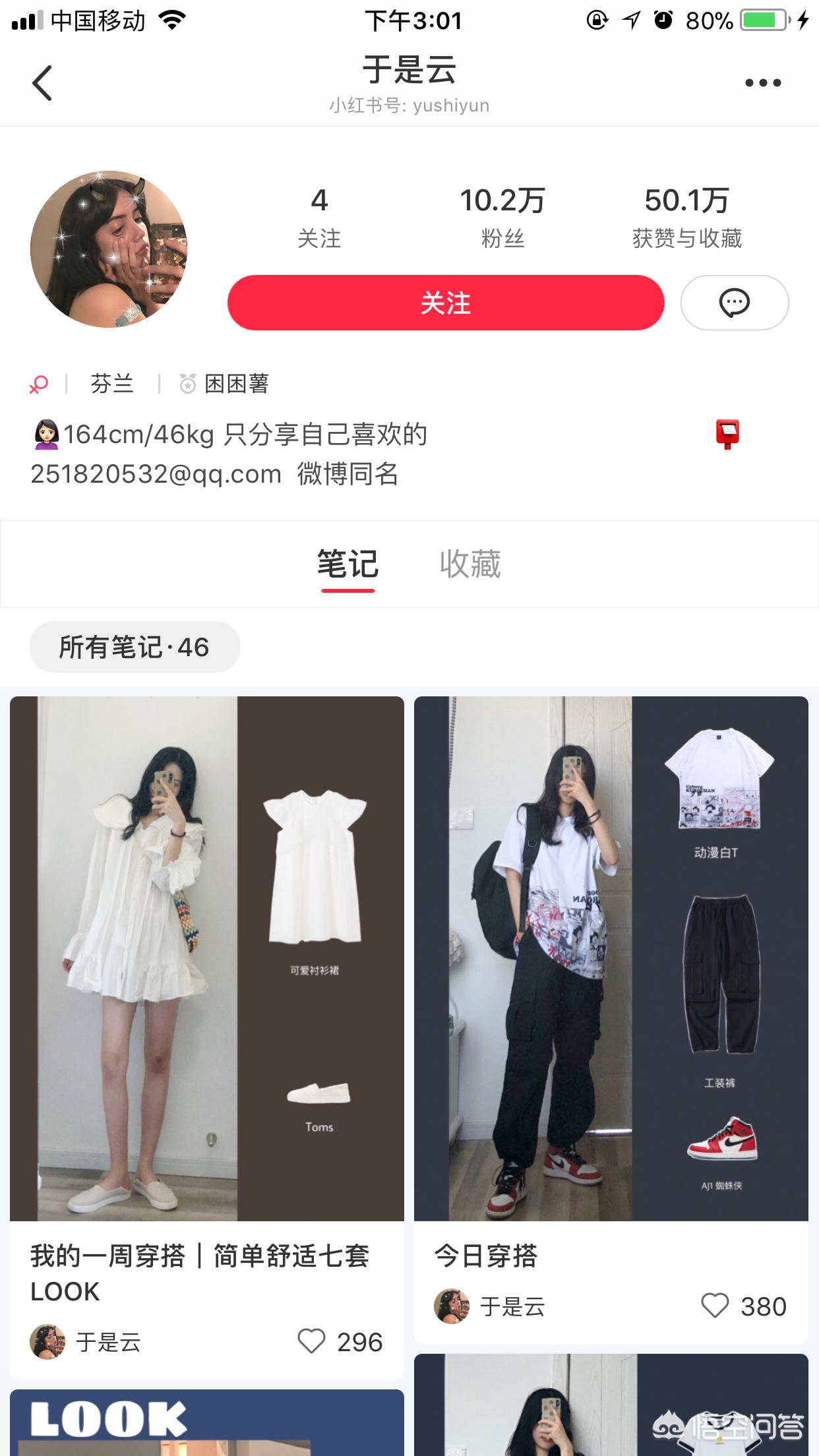Viewport: 819px width, 1456px height.
Task: Like the 今日穿搭 note
Action: pos(715,1306)
